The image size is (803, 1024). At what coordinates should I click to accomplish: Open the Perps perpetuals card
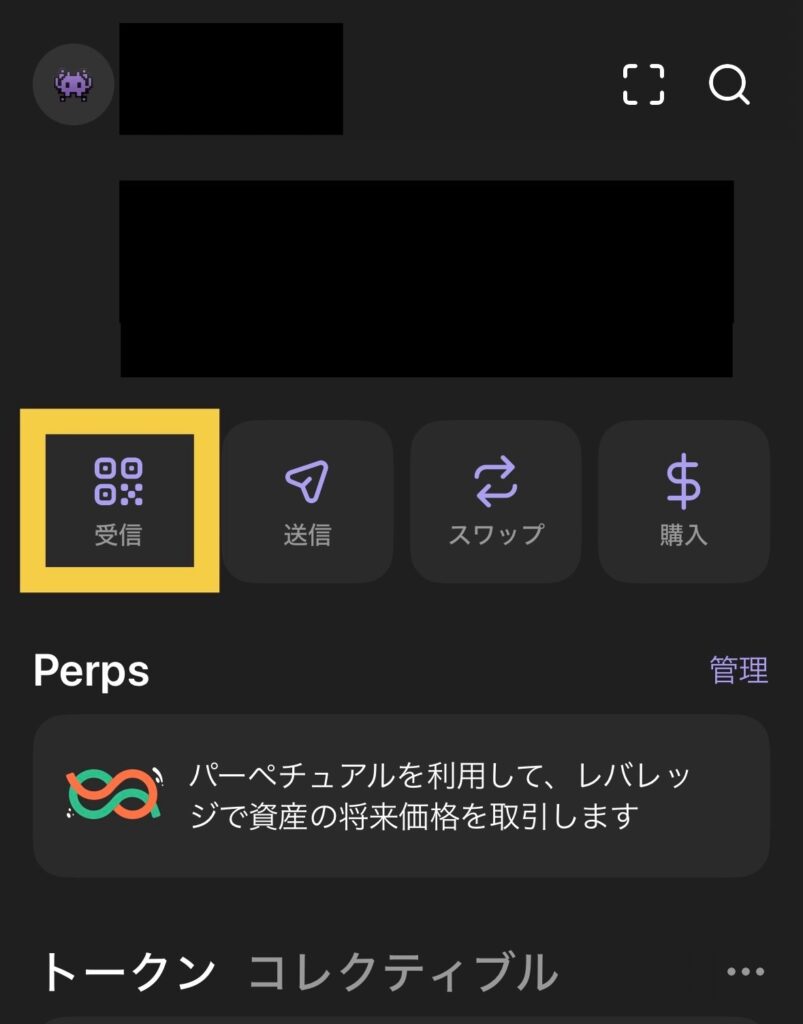click(x=401, y=795)
